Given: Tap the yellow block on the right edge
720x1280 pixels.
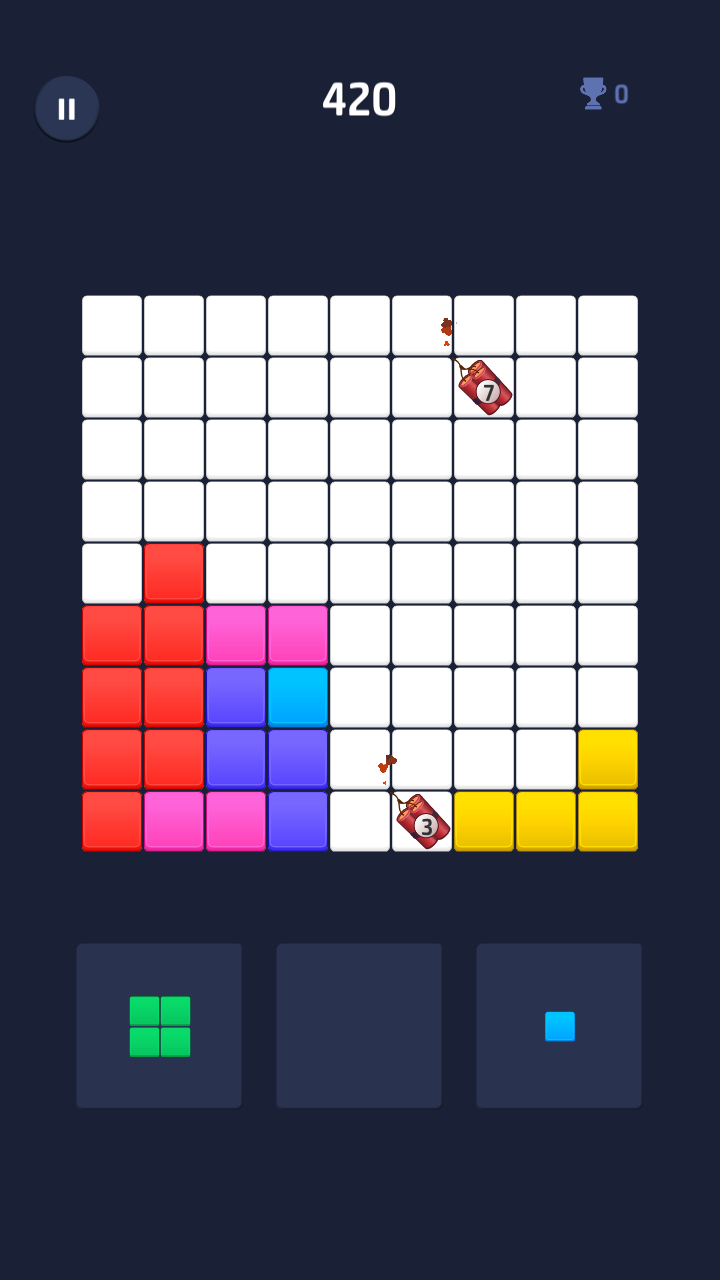Looking at the screenshot, I should pos(608,758).
